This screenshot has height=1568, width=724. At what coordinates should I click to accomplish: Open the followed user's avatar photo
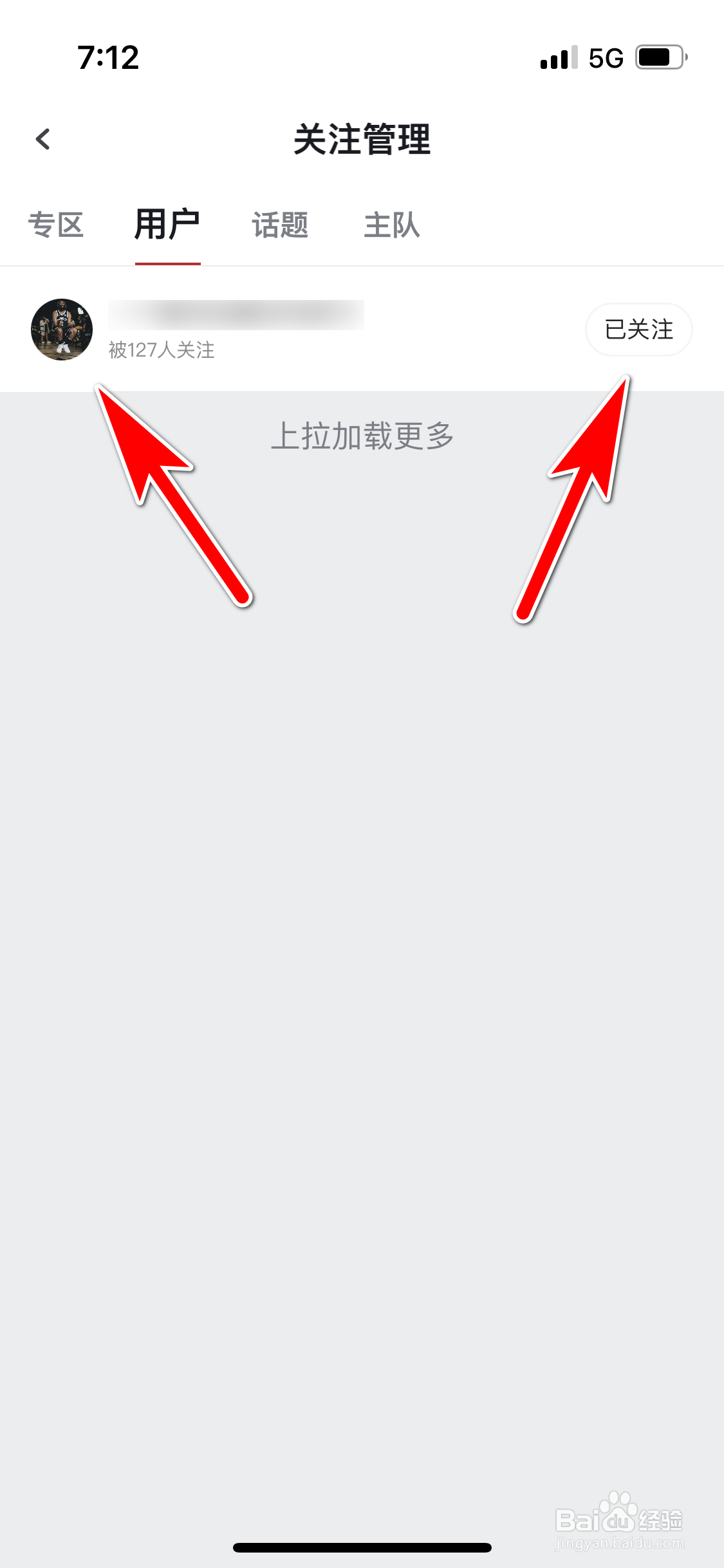tap(62, 331)
